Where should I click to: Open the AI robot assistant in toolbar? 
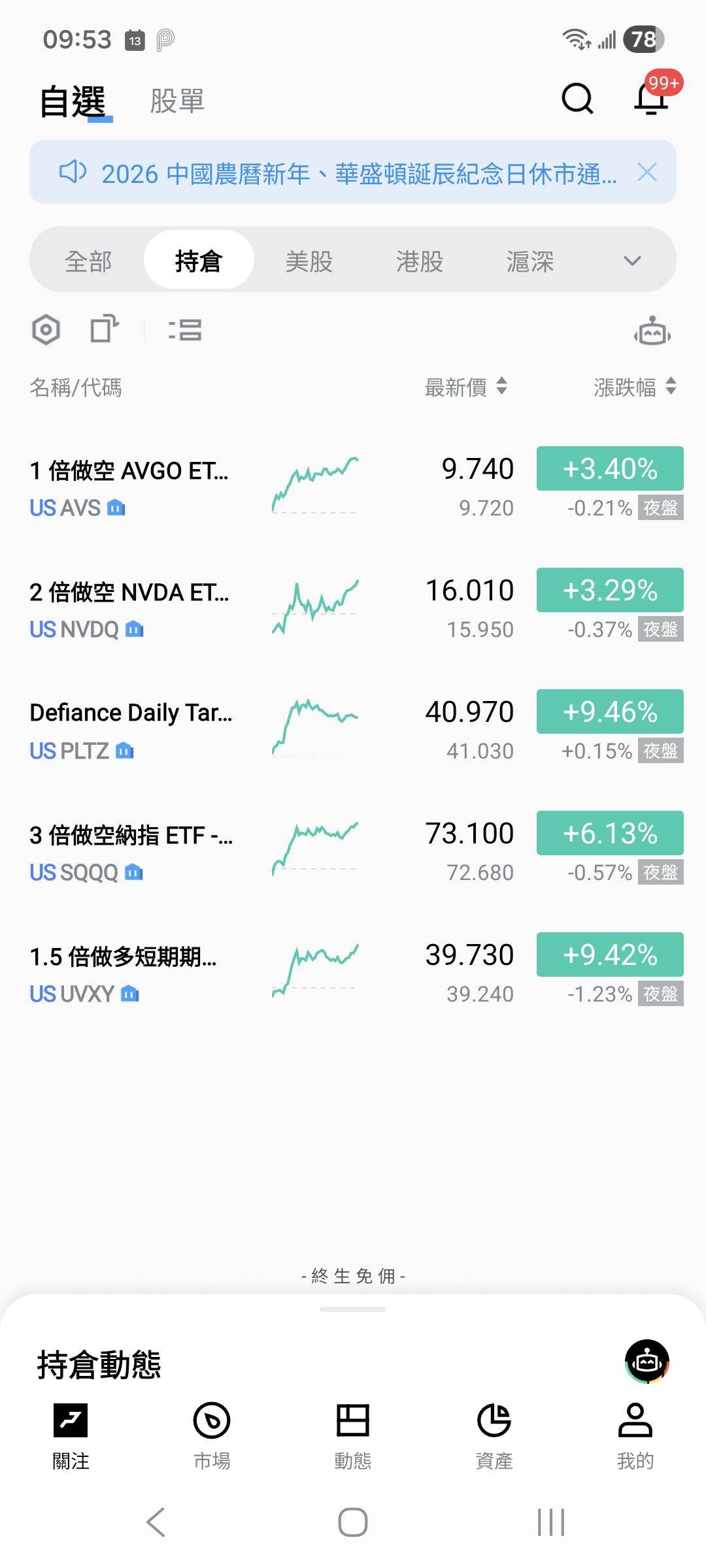652,332
